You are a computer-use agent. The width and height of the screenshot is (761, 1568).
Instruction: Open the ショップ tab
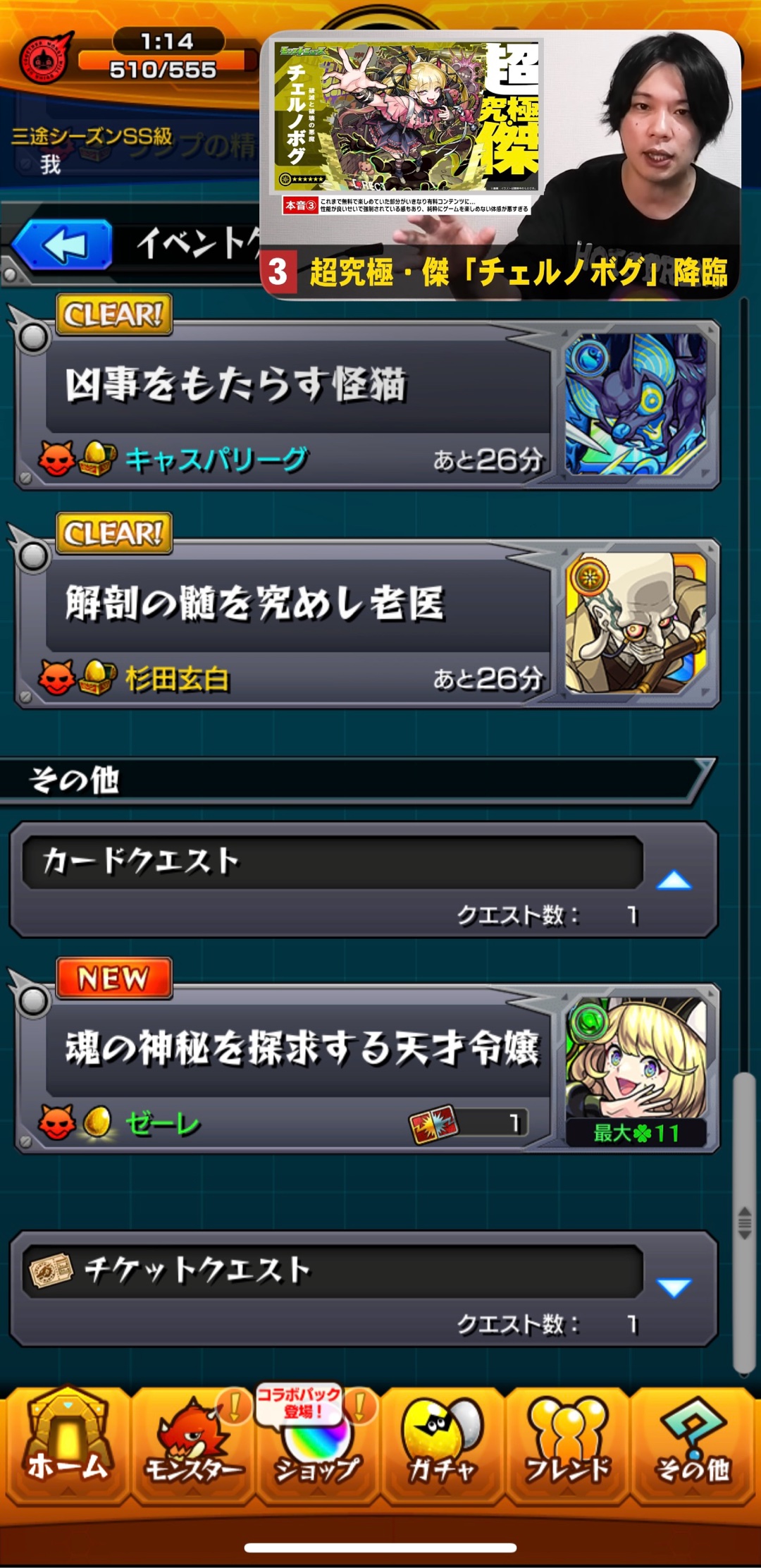(x=317, y=1445)
